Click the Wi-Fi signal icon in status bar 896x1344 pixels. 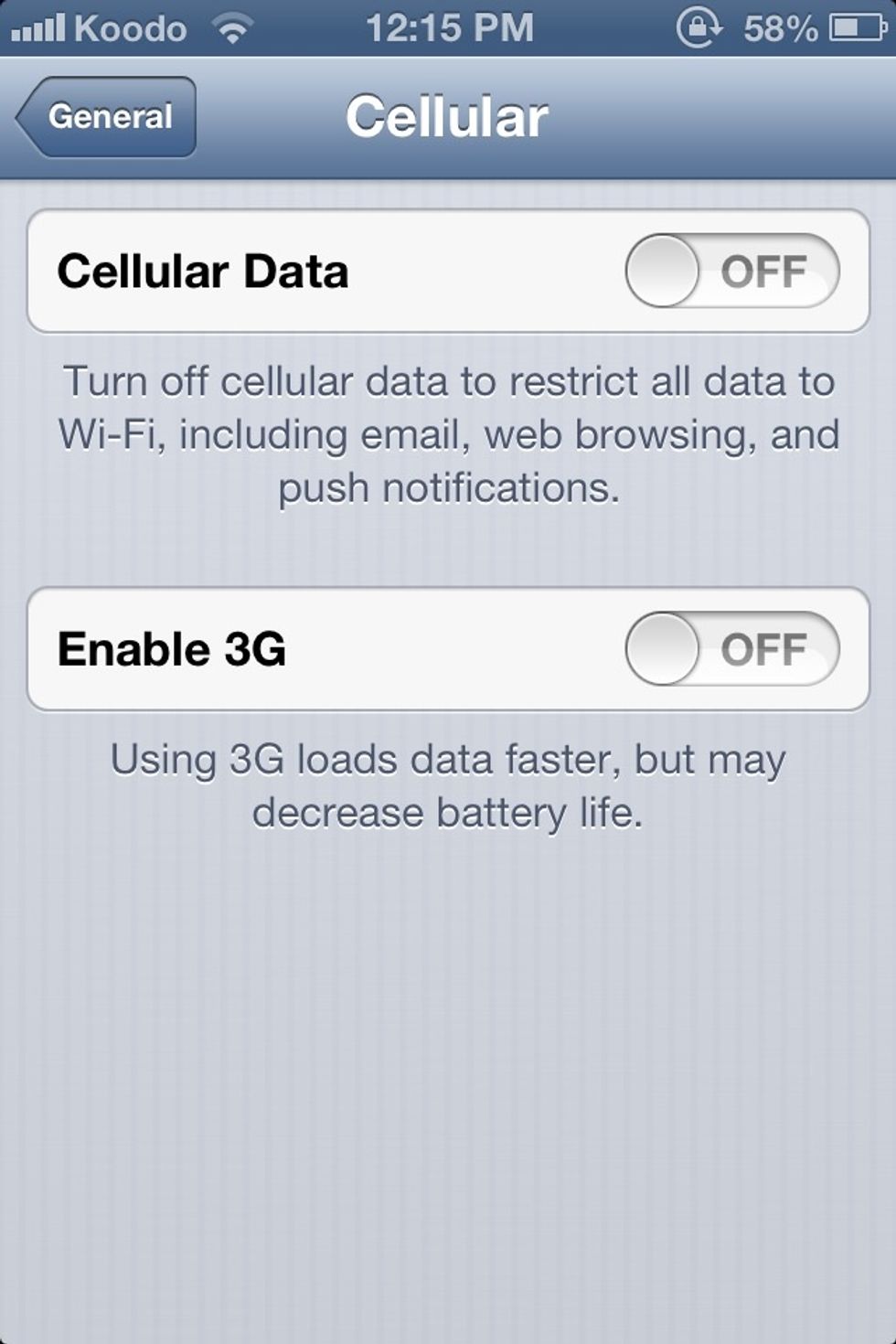pos(230,27)
